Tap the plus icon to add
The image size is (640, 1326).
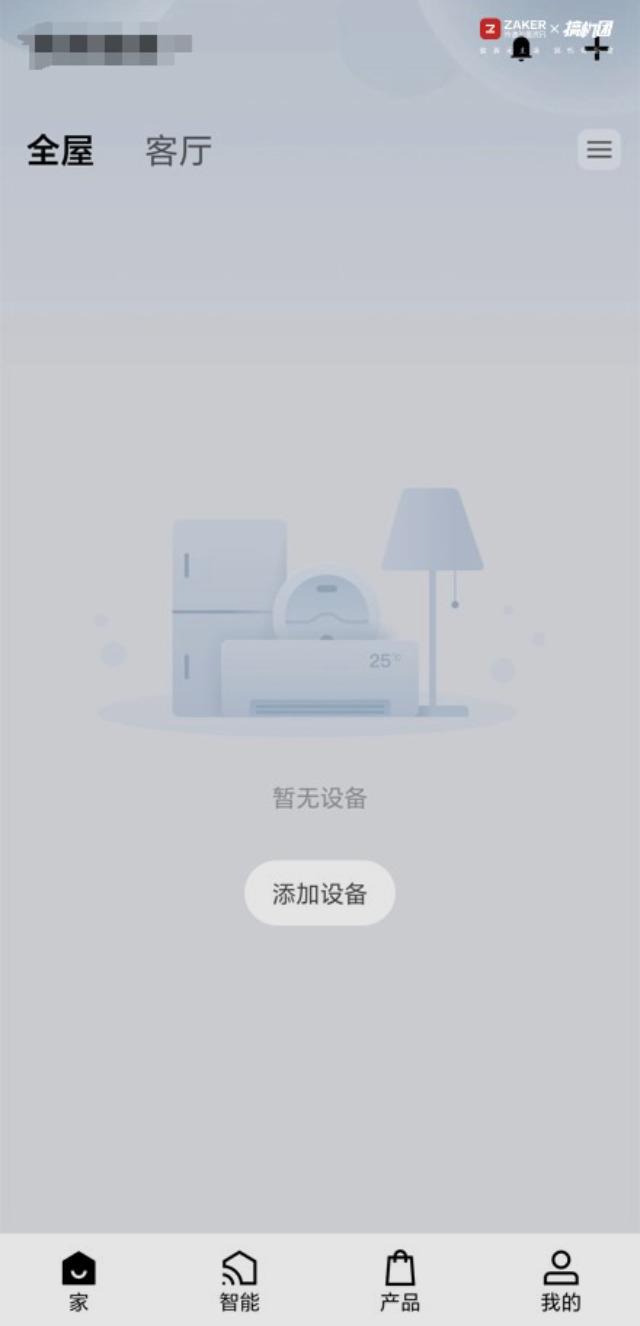click(596, 49)
